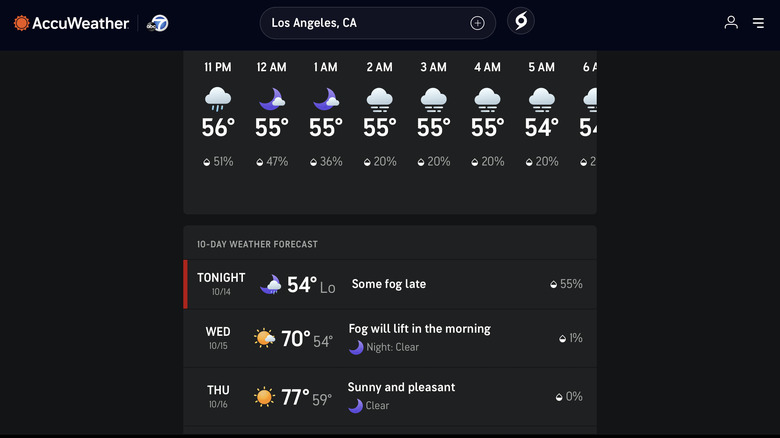Open the AccuWeather home logo

70,23
